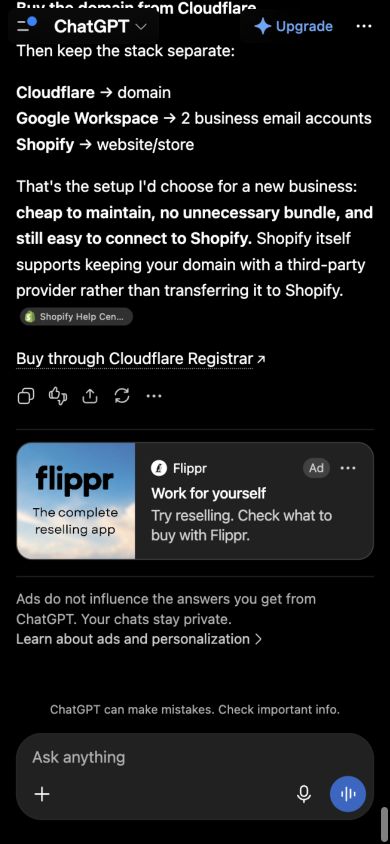Open the sidebar menu button
The width and height of the screenshot is (390, 844).
(26, 25)
